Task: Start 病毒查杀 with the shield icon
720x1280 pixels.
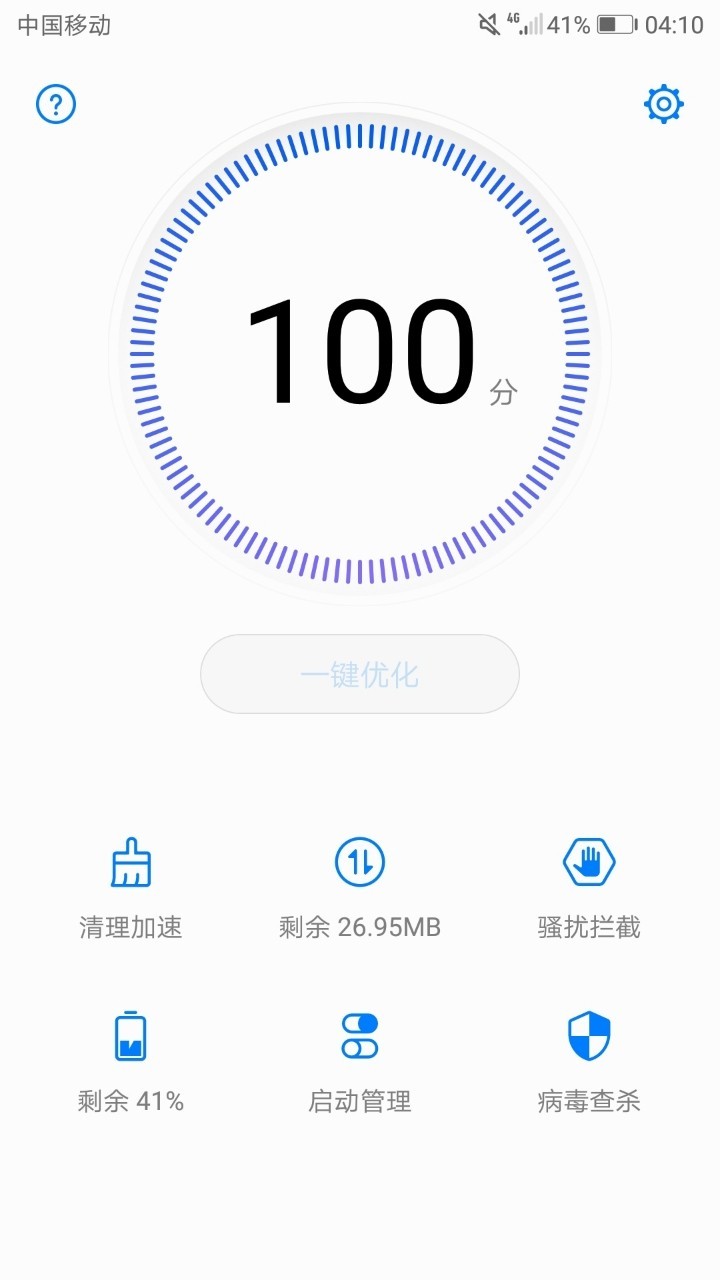Action: [588, 1037]
